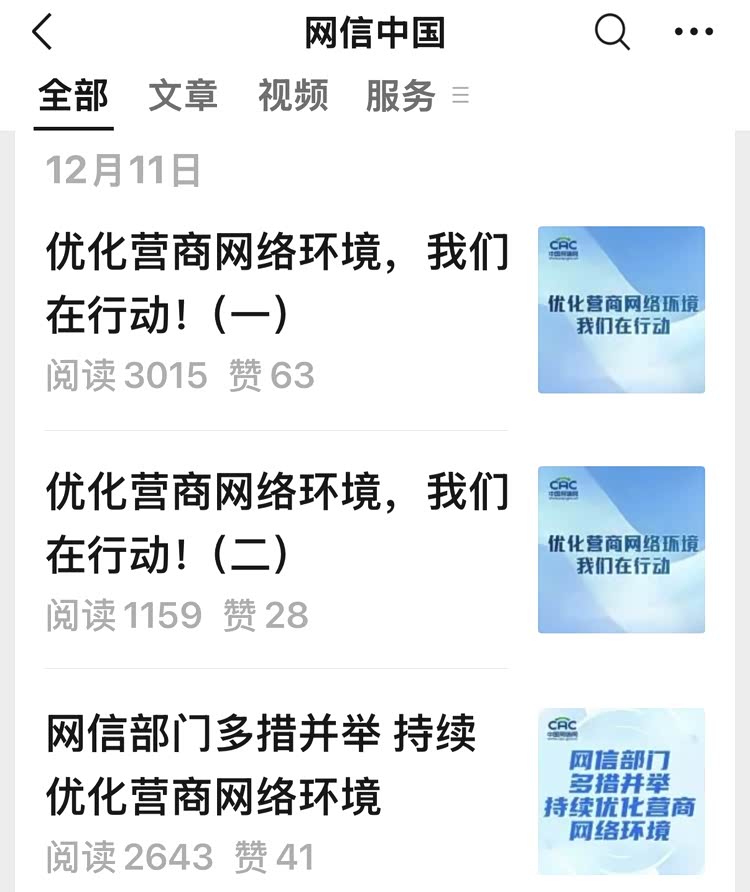Expand the tab list menu icon
This screenshot has height=892, width=750.
(460, 96)
